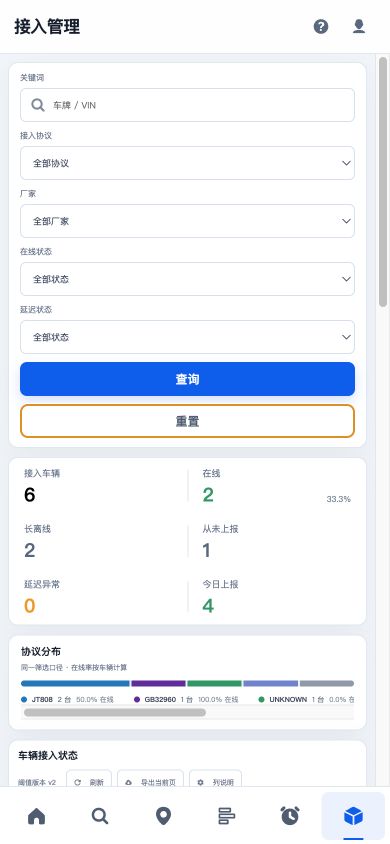Expand the 在线状态 dropdown

(x=187, y=279)
